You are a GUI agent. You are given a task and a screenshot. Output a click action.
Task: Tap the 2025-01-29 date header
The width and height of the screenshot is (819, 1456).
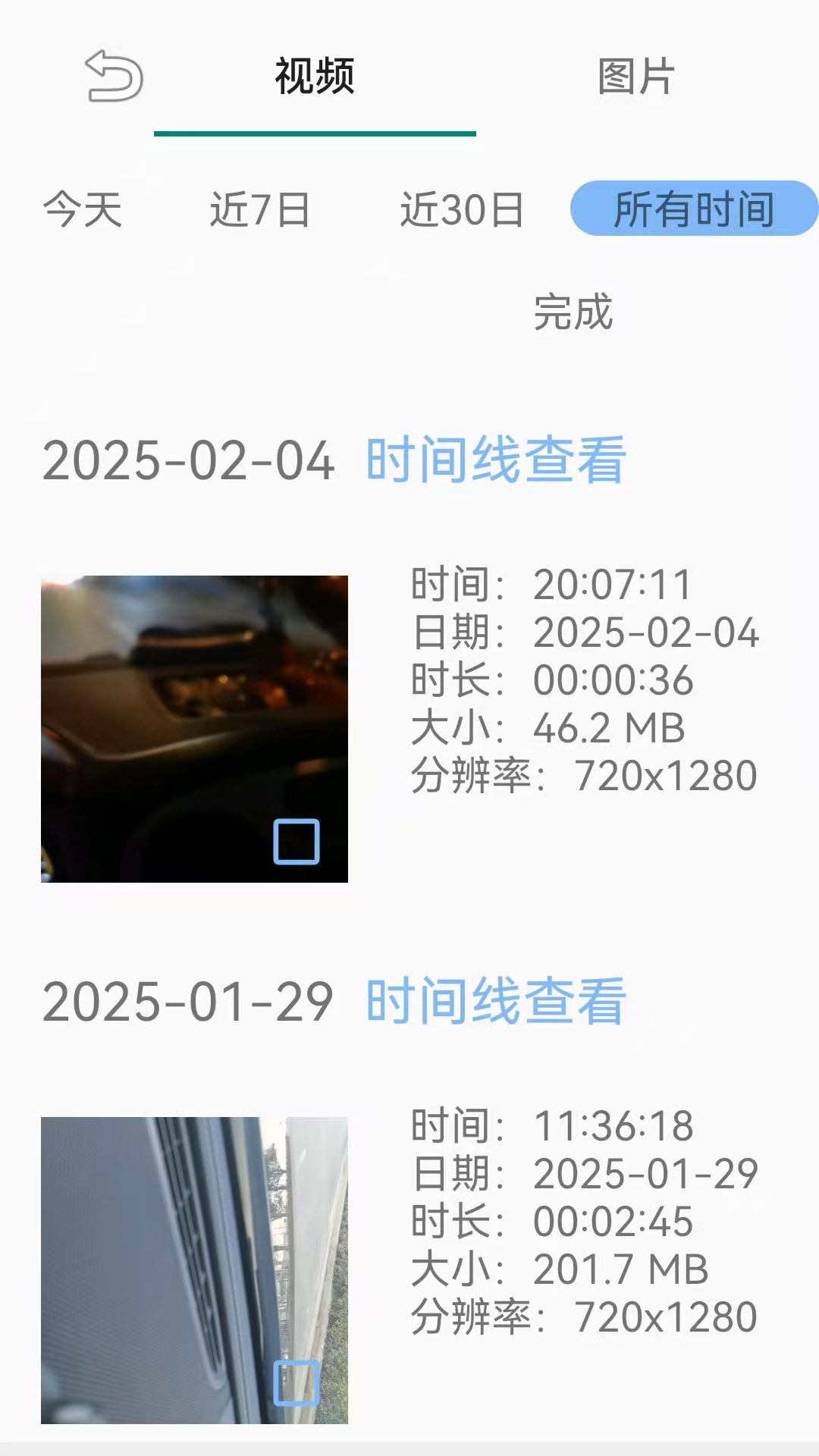coord(190,1001)
